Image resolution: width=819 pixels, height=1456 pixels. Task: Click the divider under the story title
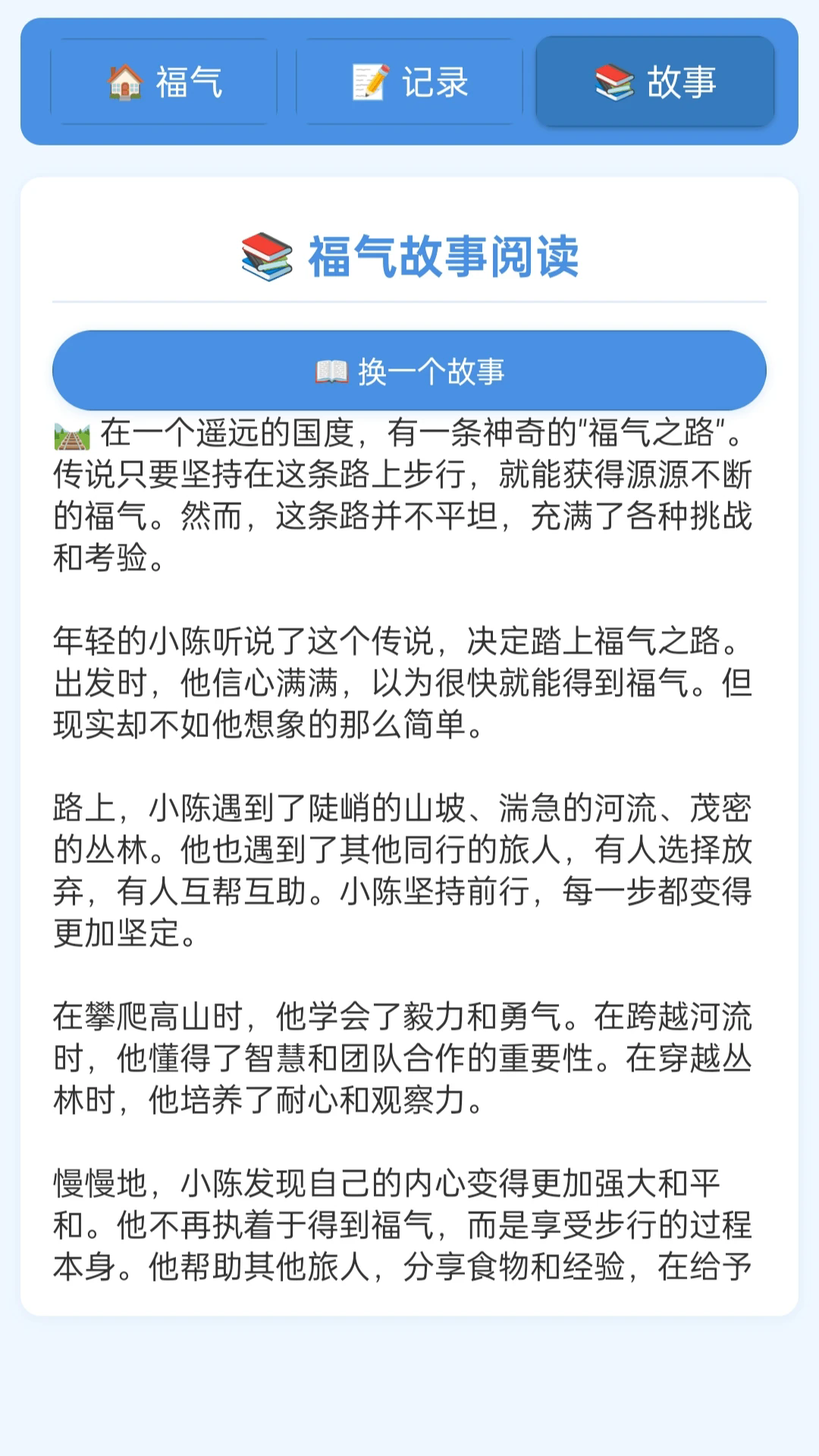[409, 301]
